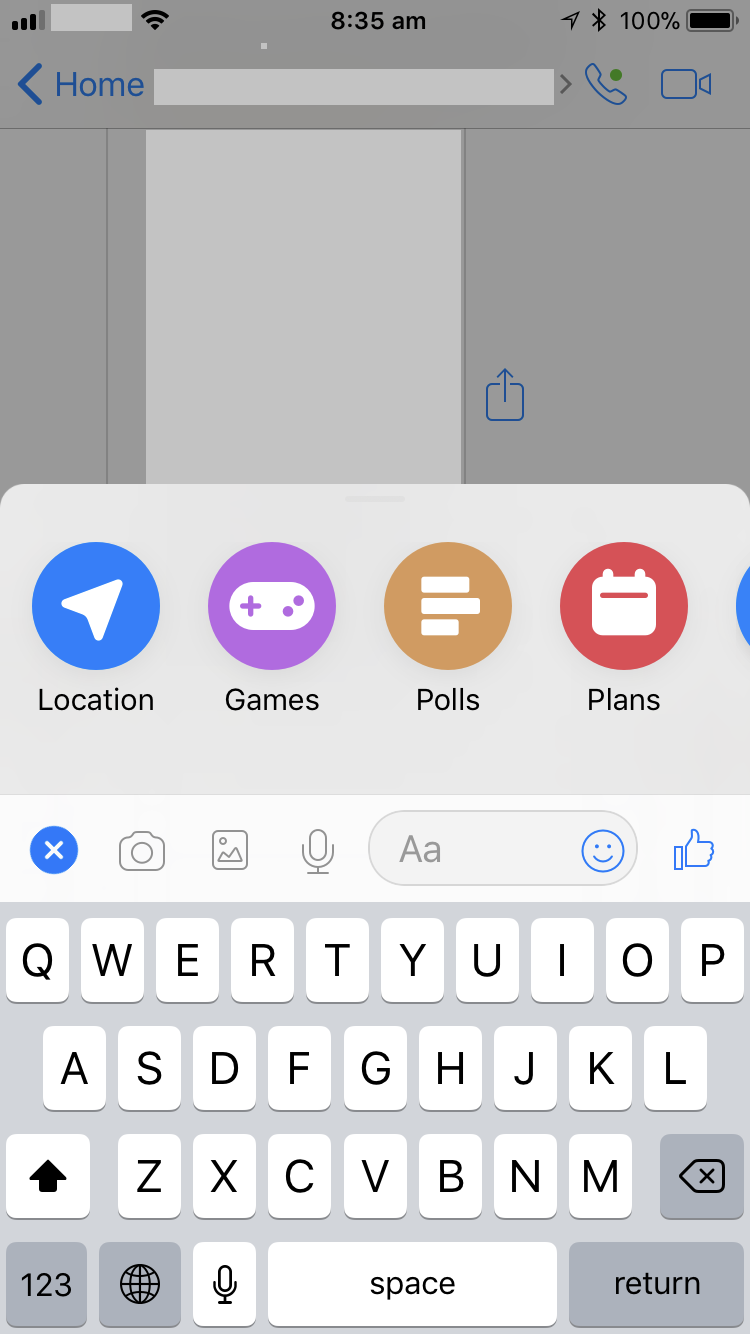Tap the backspace key

pos(702,1176)
